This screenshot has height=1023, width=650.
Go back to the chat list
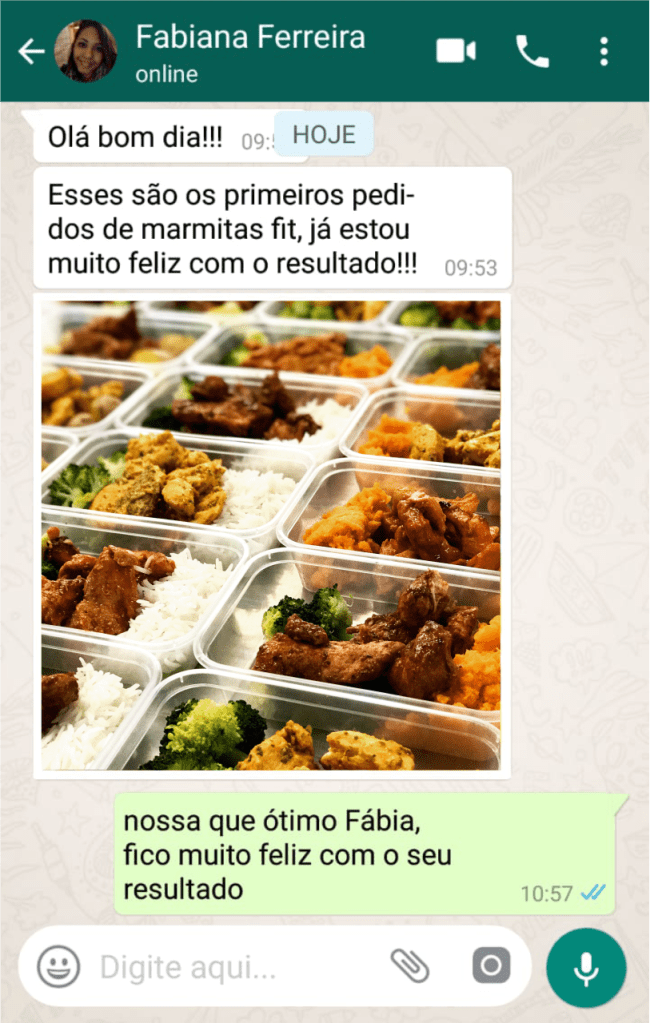pos(30,52)
